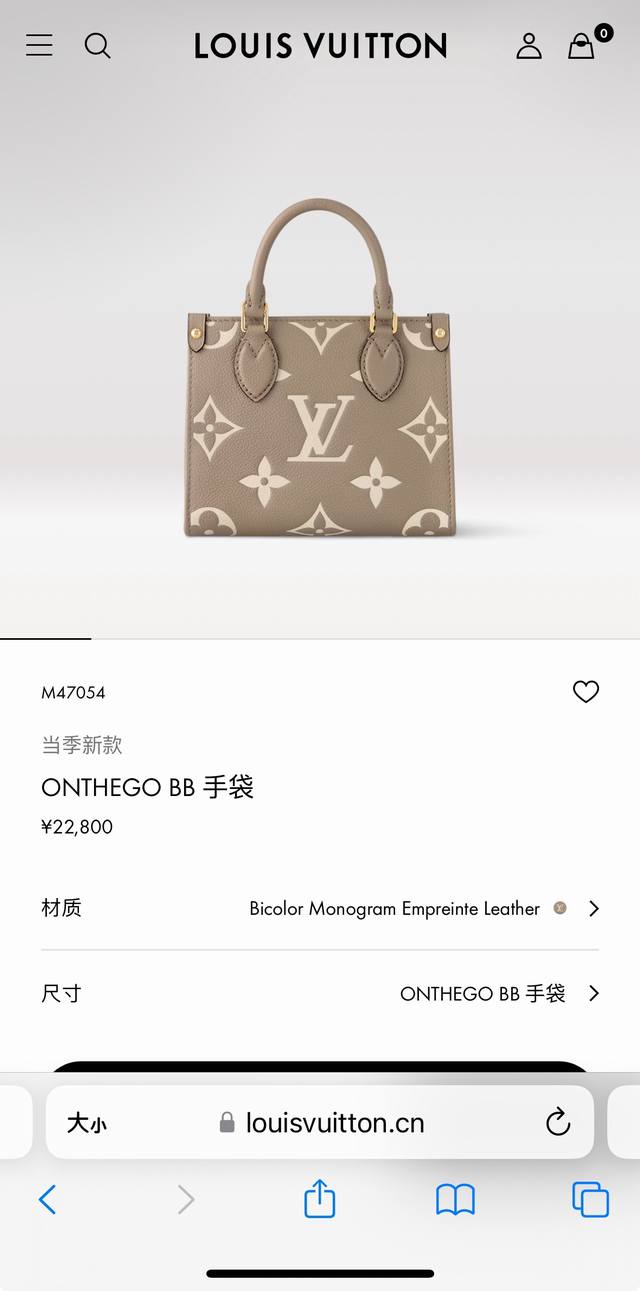Show all open Safari tabs

coord(590,1199)
